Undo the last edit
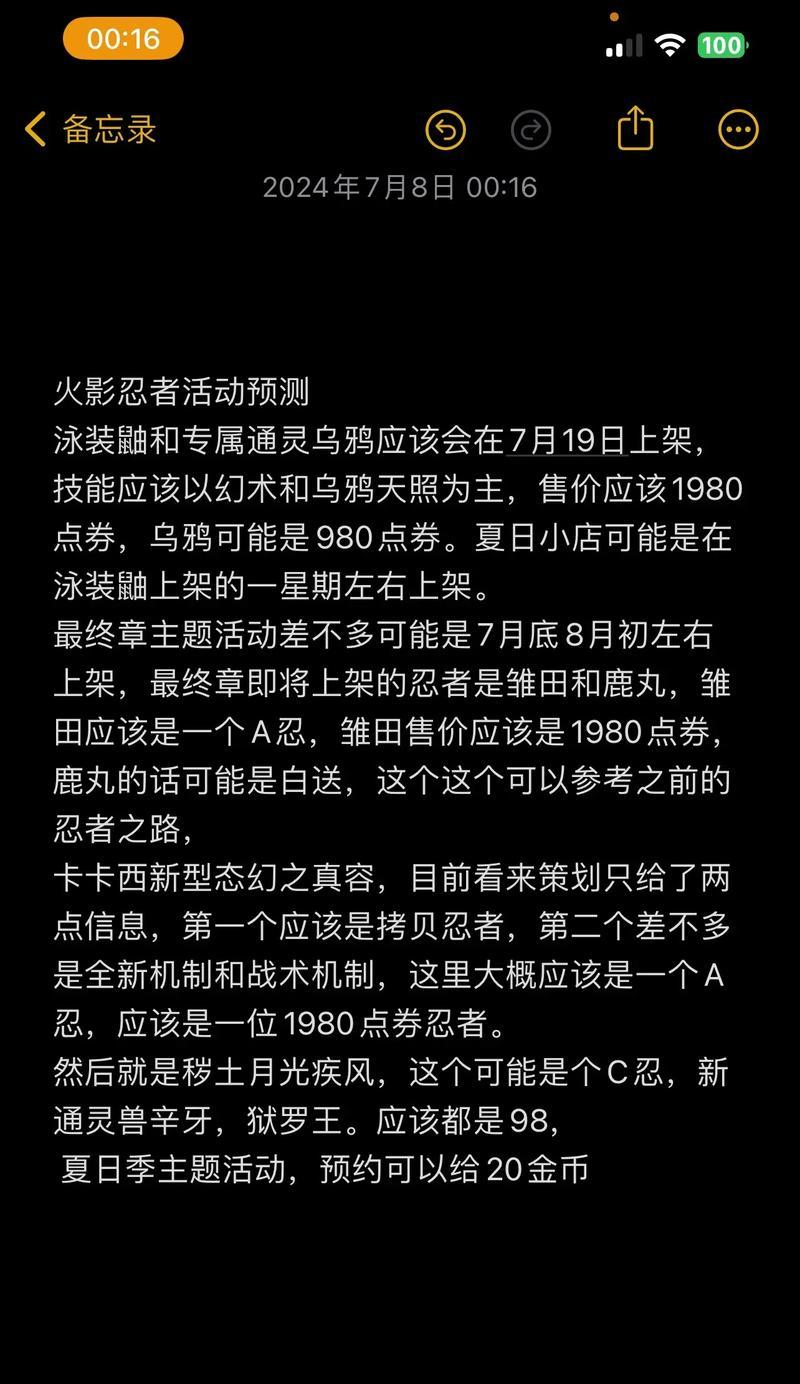The image size is (800, 1384). tap(445, 130)
